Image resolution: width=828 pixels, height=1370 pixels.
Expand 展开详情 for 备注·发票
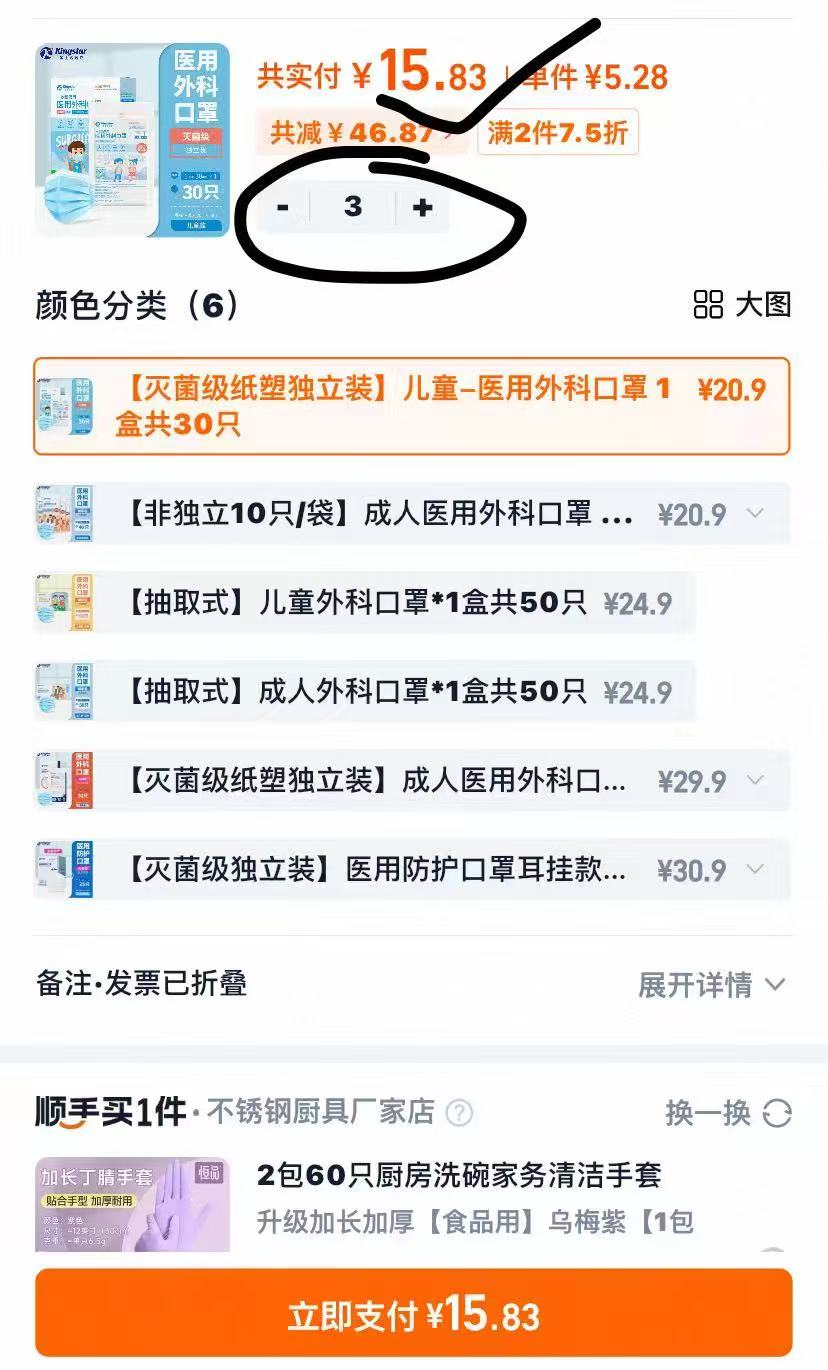(711, 985)
